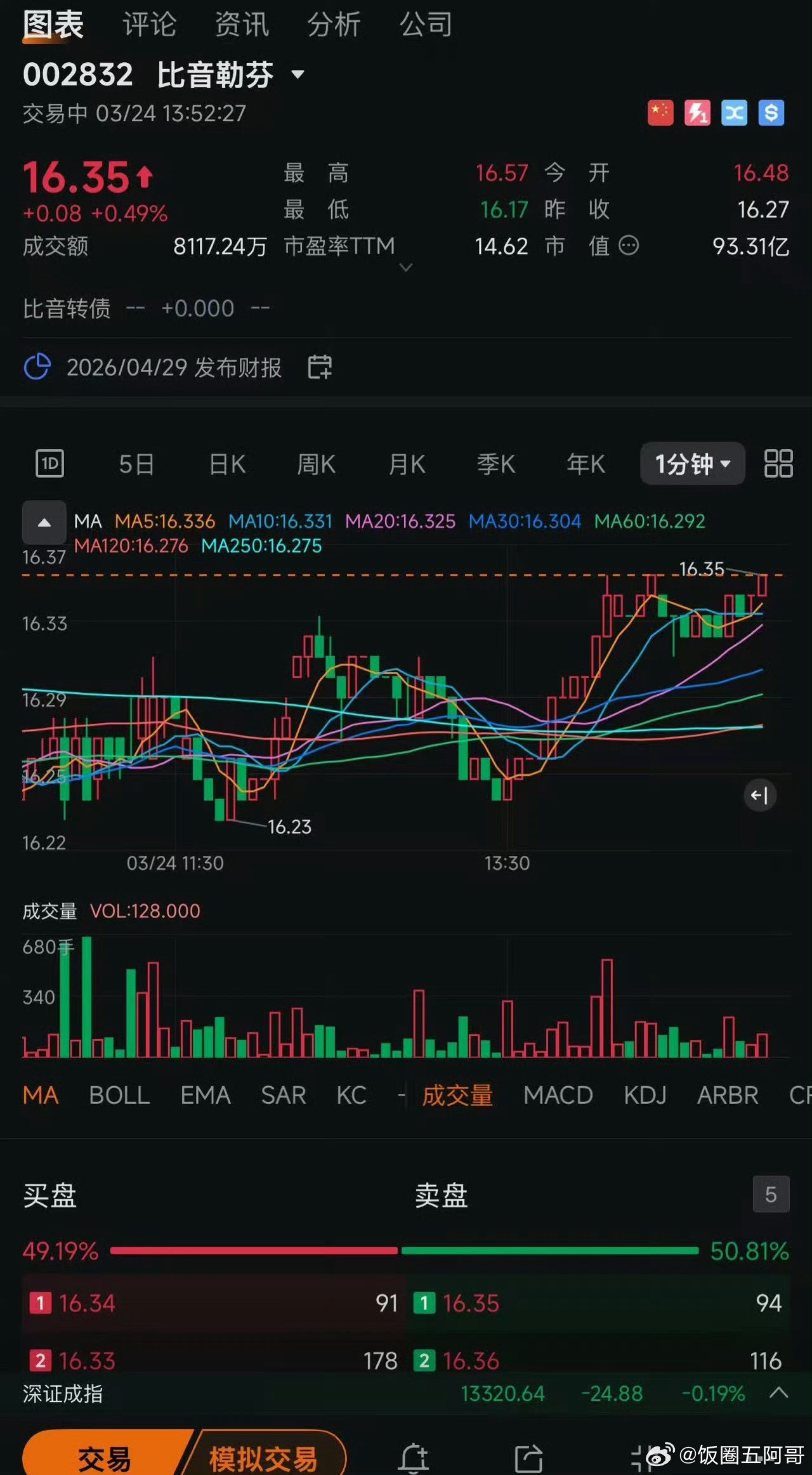Select the 日K chart period tab
812x1475 pixels.
226,464
